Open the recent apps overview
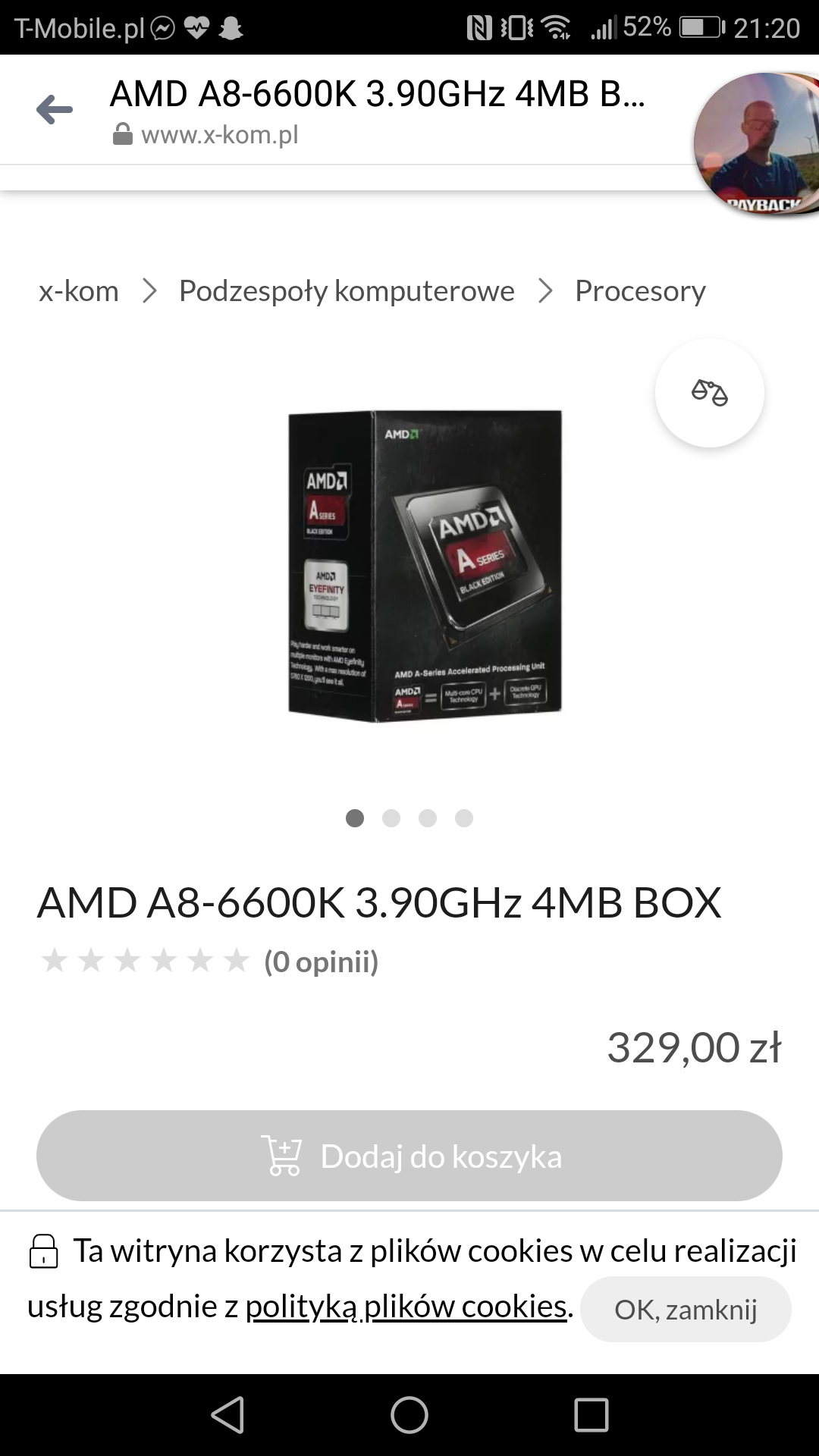This screenshot has height=1456, width=819. tap(591, 1415)
